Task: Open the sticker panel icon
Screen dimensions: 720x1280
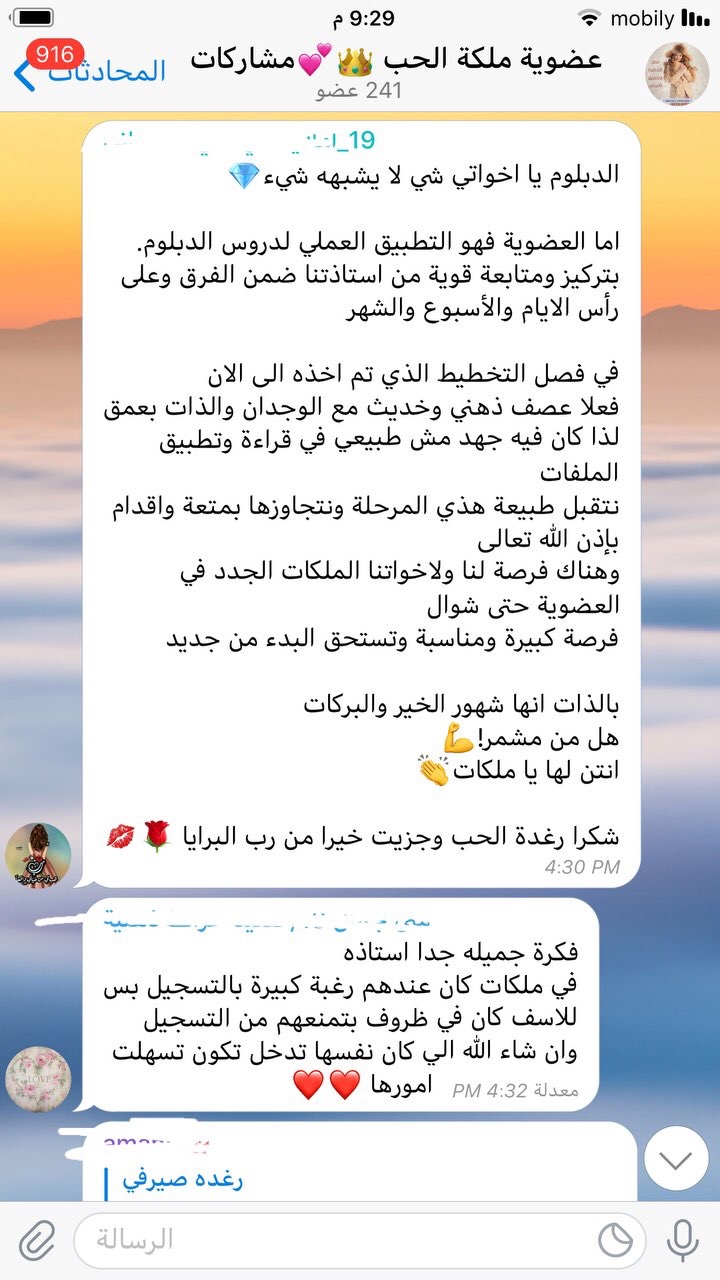Action: pos(616,1240)
